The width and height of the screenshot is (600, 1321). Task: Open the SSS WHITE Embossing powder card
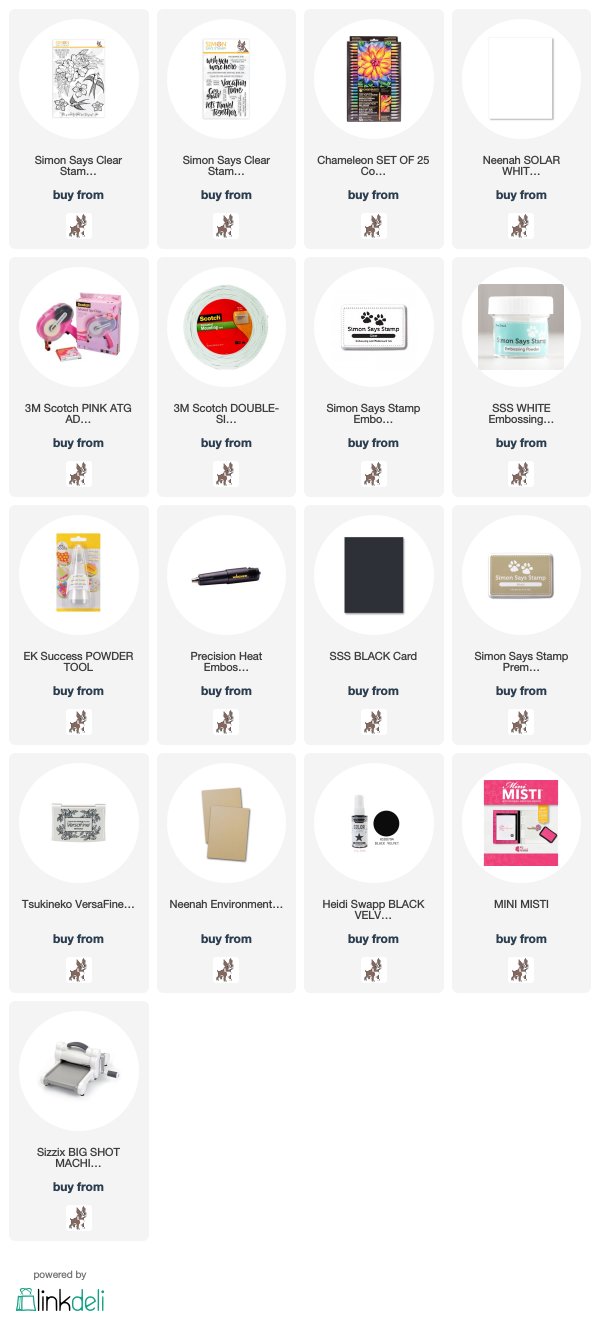(x=521, y=377)
